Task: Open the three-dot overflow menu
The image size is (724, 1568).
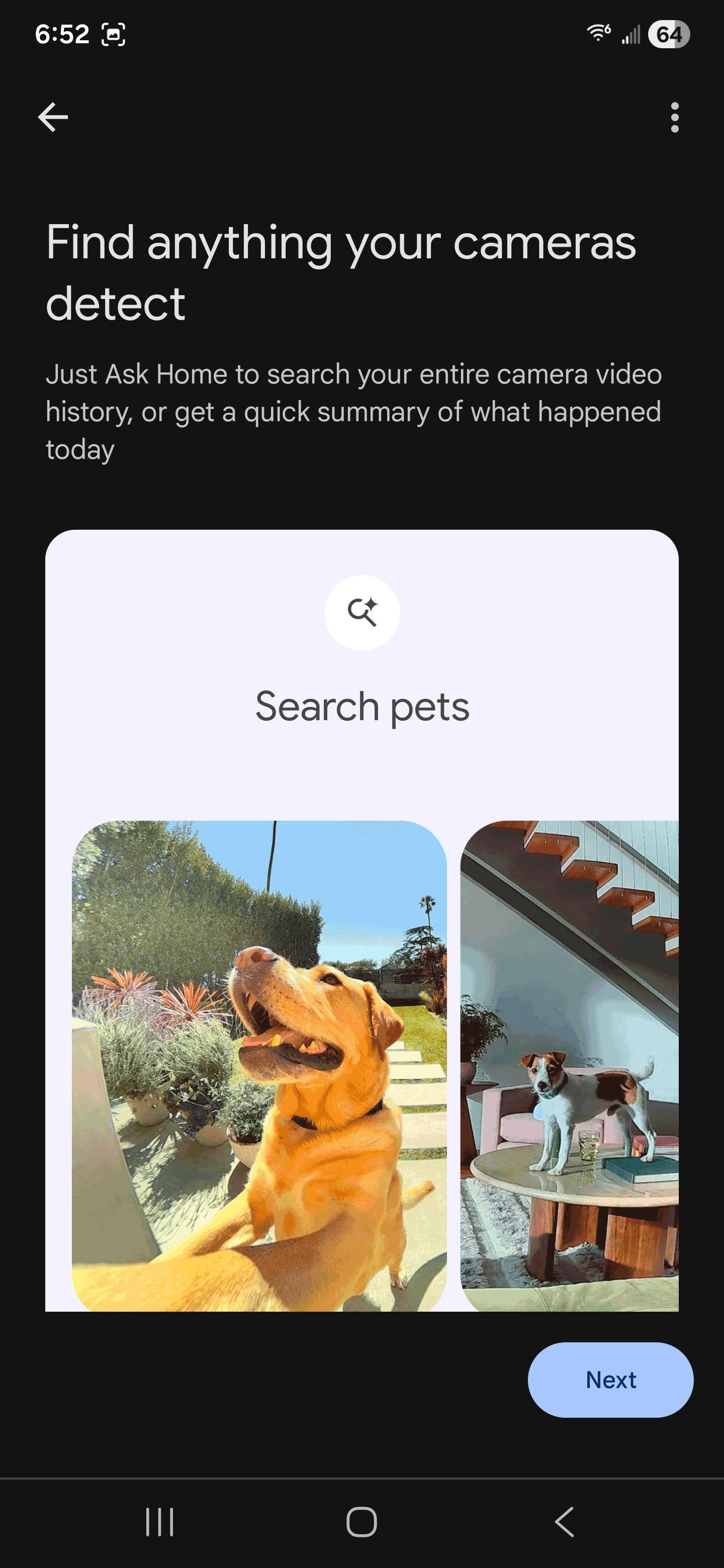Action: click(674, 117)
